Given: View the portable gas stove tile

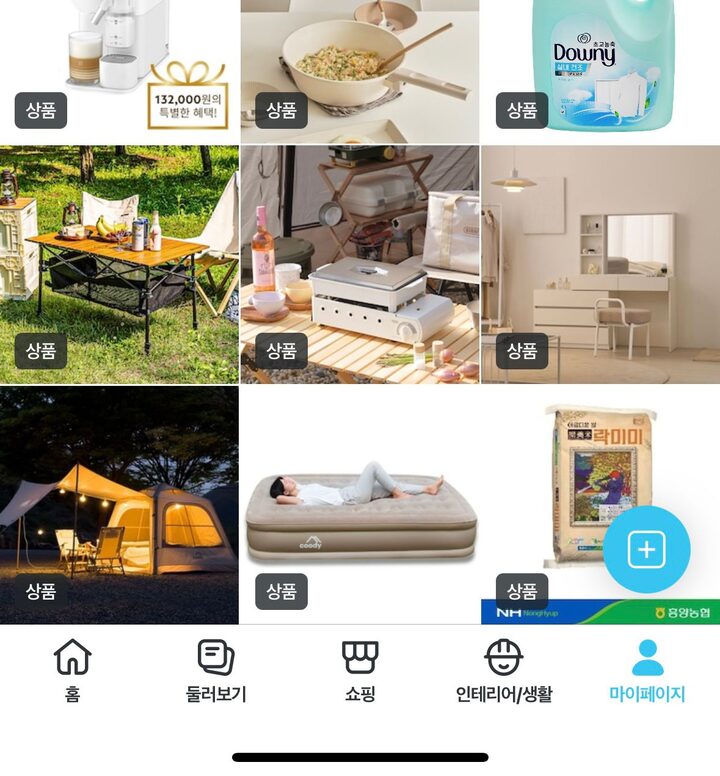Looking at the screenshot, I should (x=360, y=264).
